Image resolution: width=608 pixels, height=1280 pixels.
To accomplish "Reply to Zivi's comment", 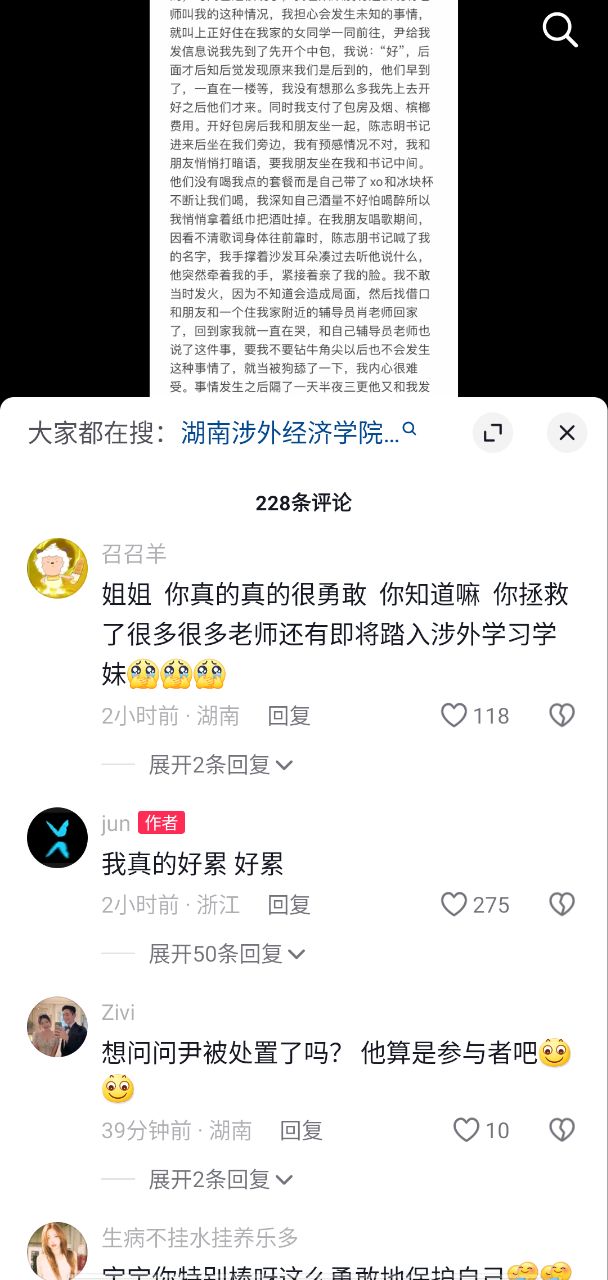I will click(x=301, y=1131).
